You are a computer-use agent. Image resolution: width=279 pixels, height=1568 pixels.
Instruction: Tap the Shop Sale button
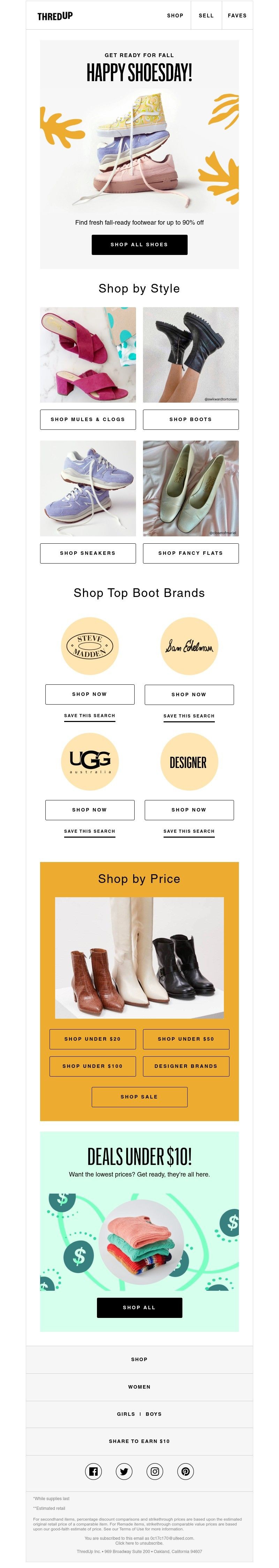pos(139,1096)
